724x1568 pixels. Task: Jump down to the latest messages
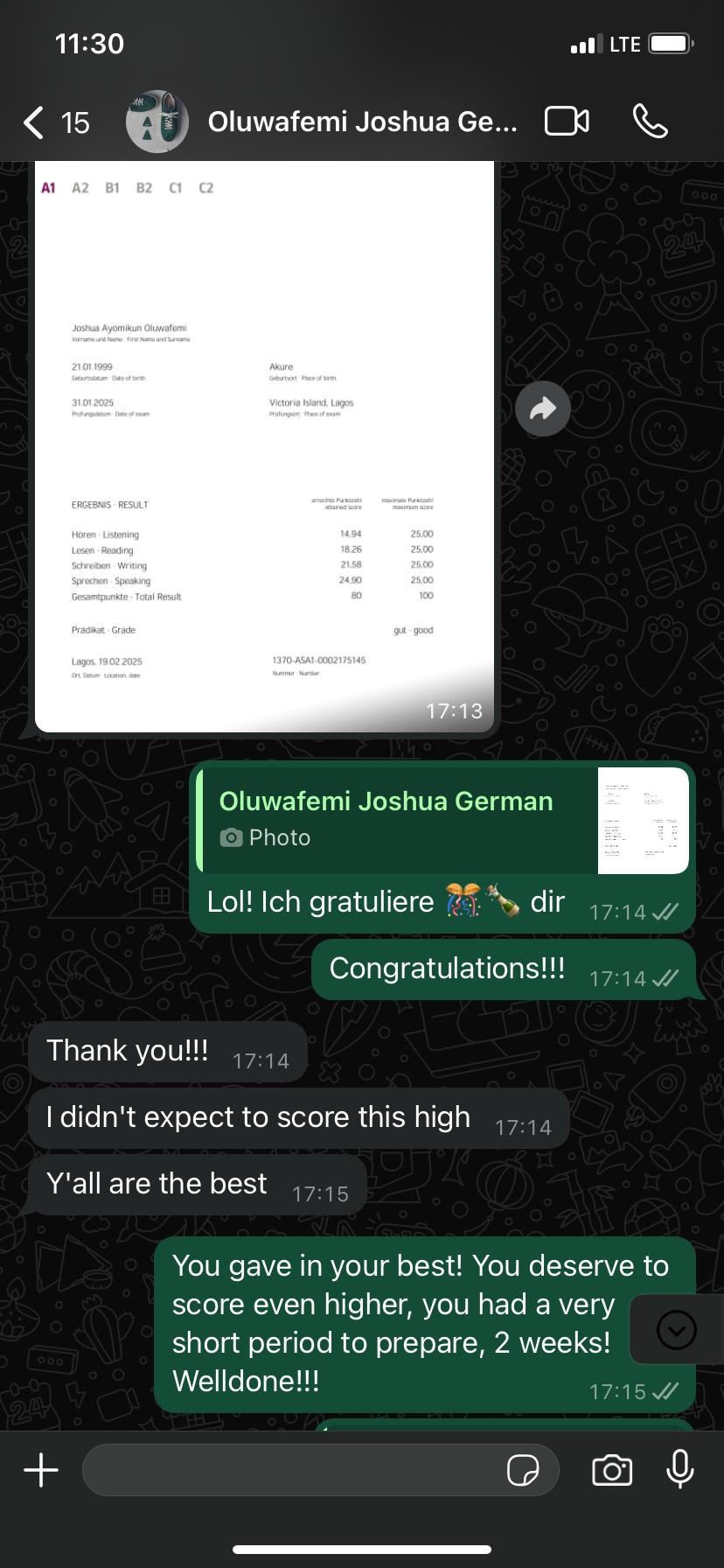tap(676, 1330)
